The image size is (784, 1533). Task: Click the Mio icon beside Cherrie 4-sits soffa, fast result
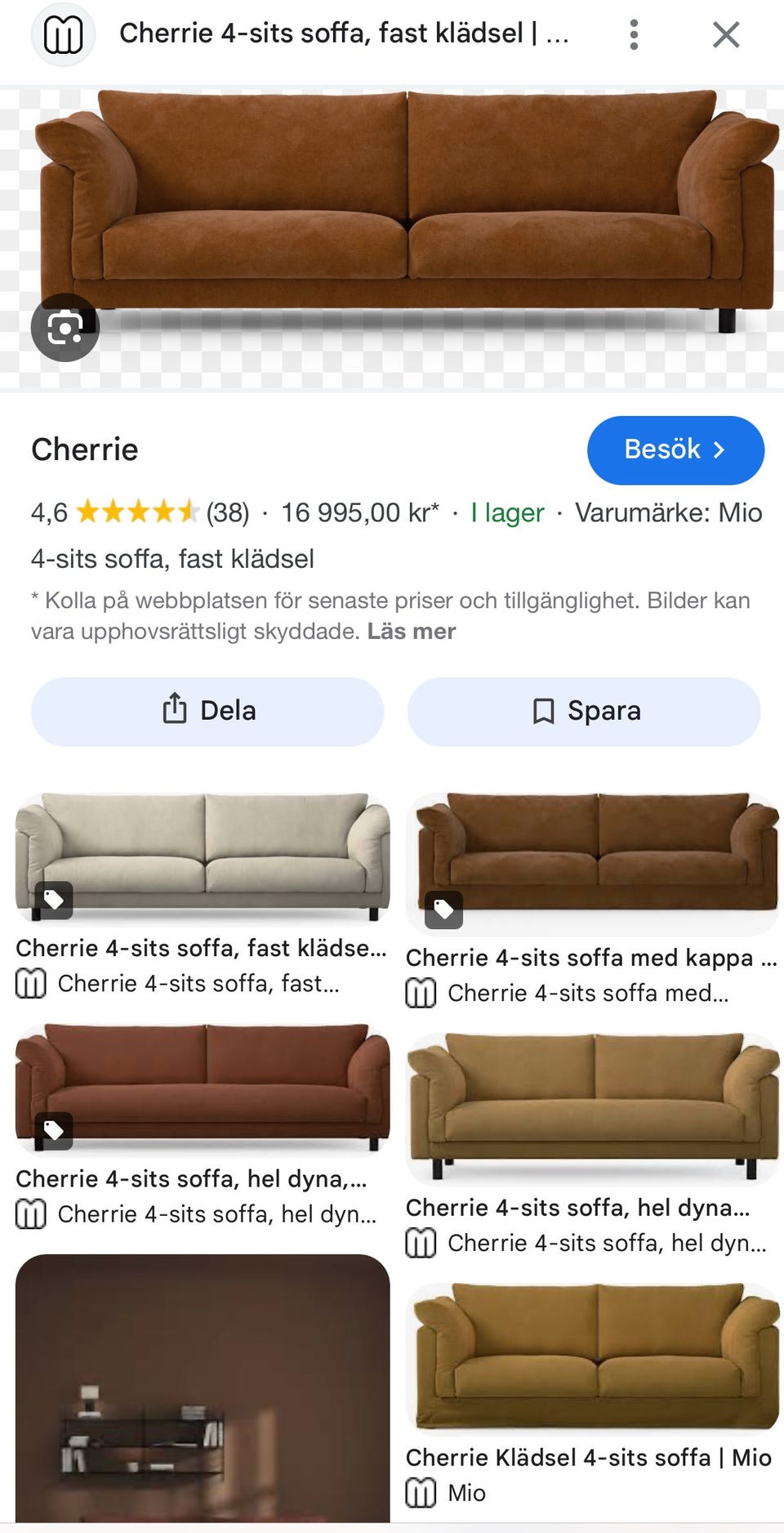(x=29, y=983)
